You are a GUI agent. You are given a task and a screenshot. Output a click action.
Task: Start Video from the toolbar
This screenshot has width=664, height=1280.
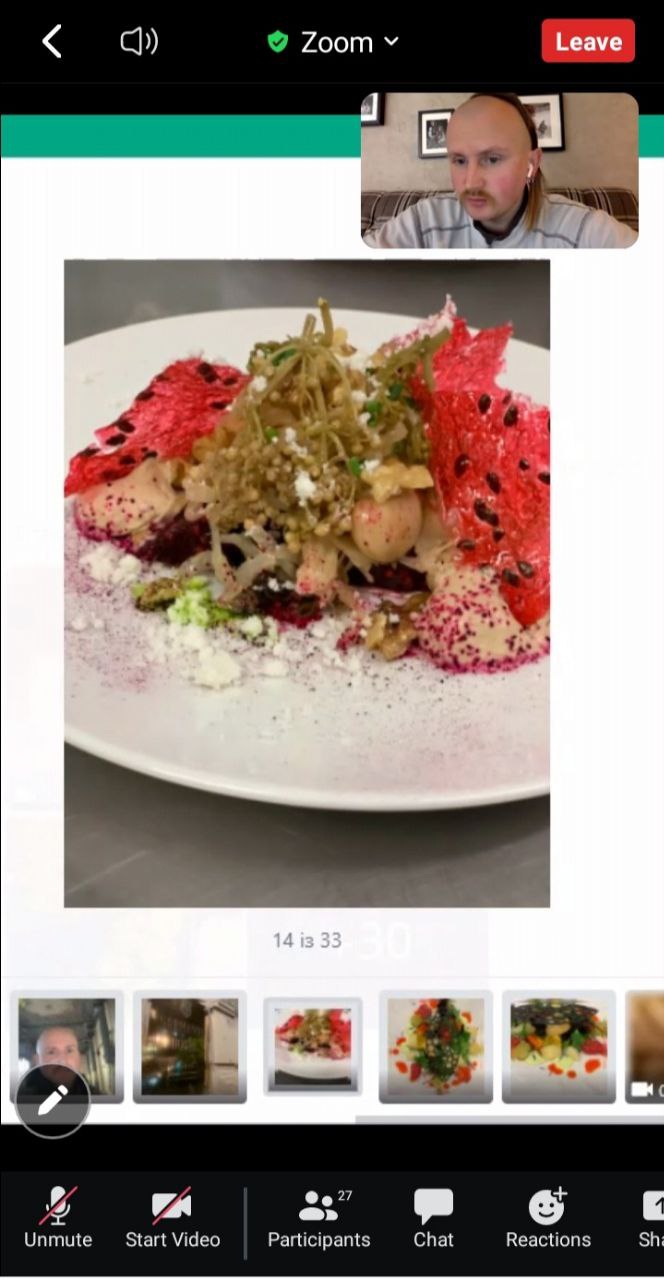click(x=172, y=1218)
